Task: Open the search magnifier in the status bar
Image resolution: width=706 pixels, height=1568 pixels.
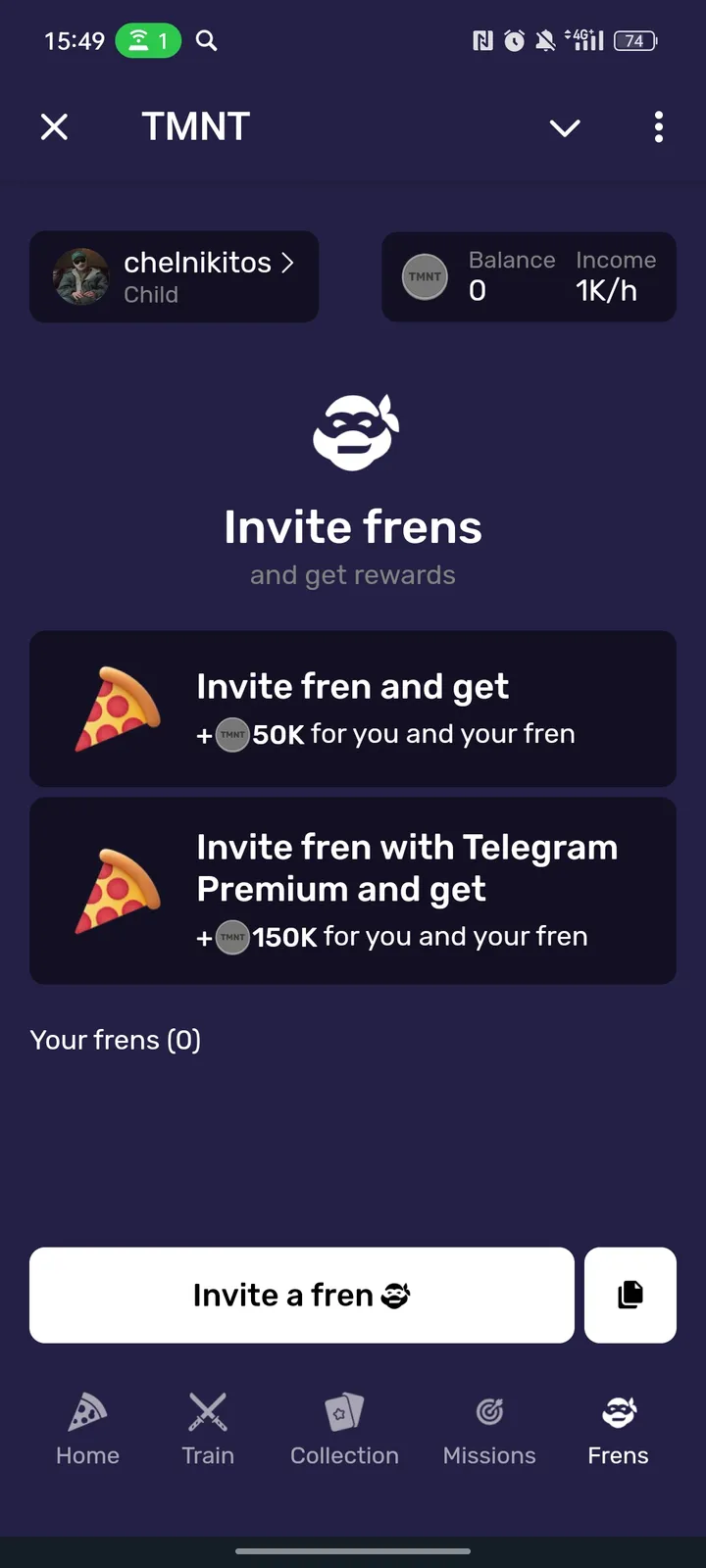Action: click(206, 41)
